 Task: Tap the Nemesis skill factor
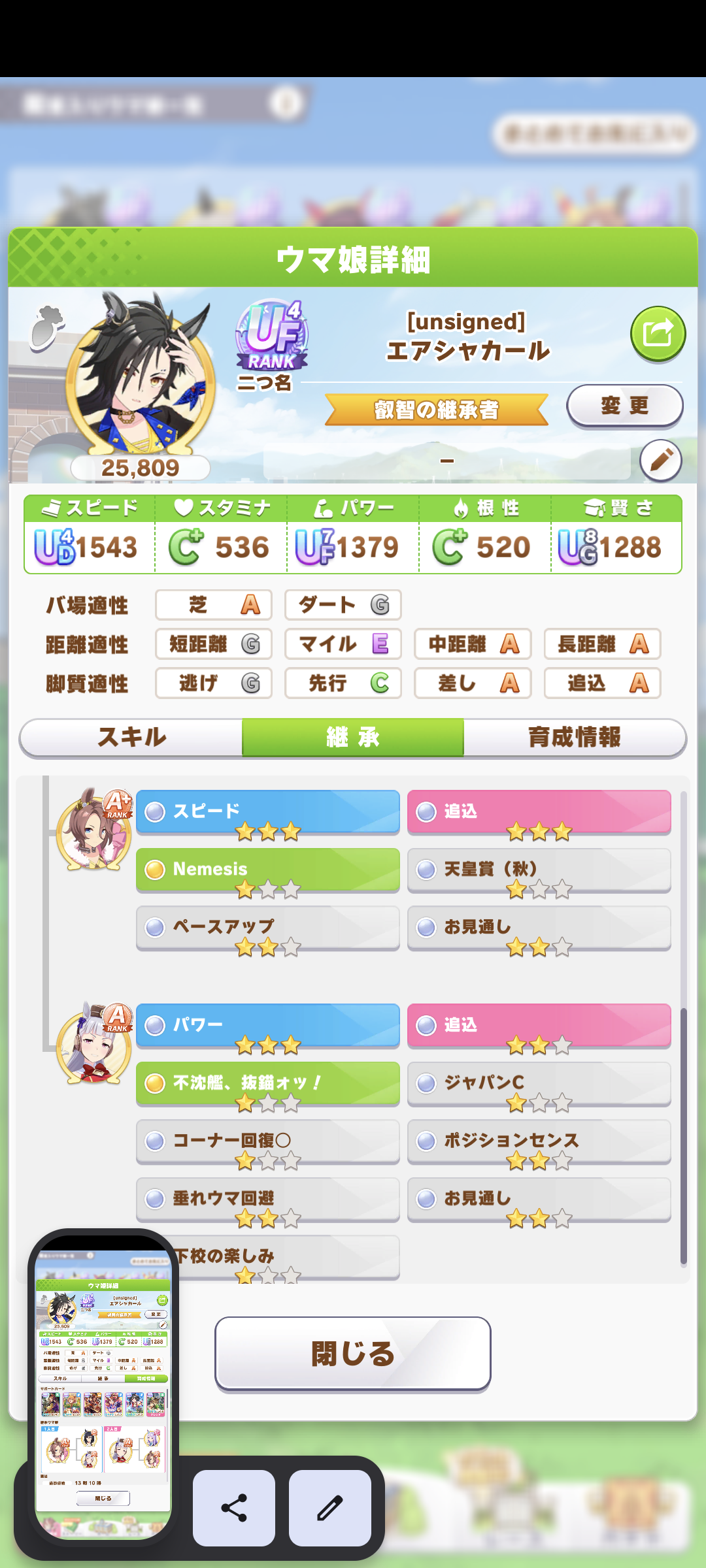(x=267, y=870)
